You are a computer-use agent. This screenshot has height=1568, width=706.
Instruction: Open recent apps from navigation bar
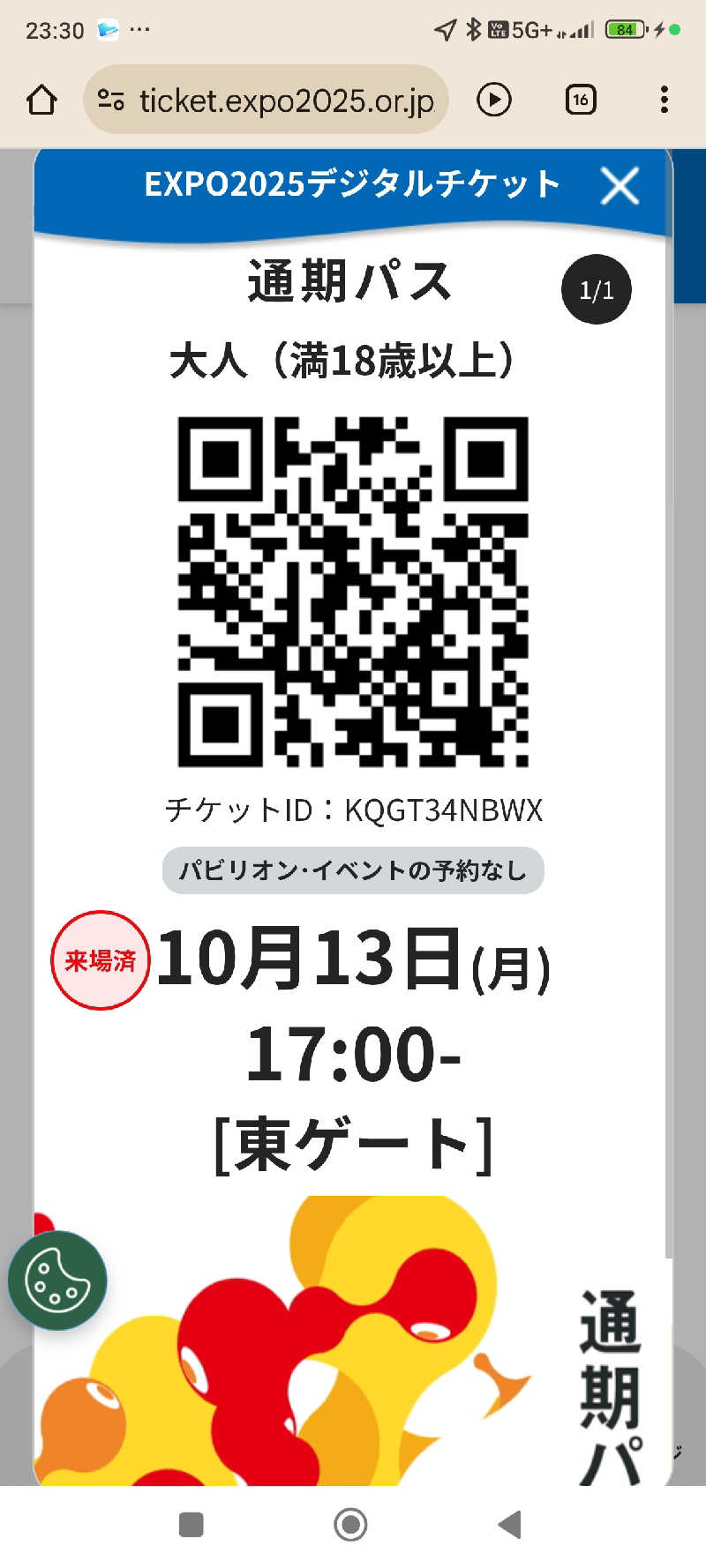[x=192, y=1524]
